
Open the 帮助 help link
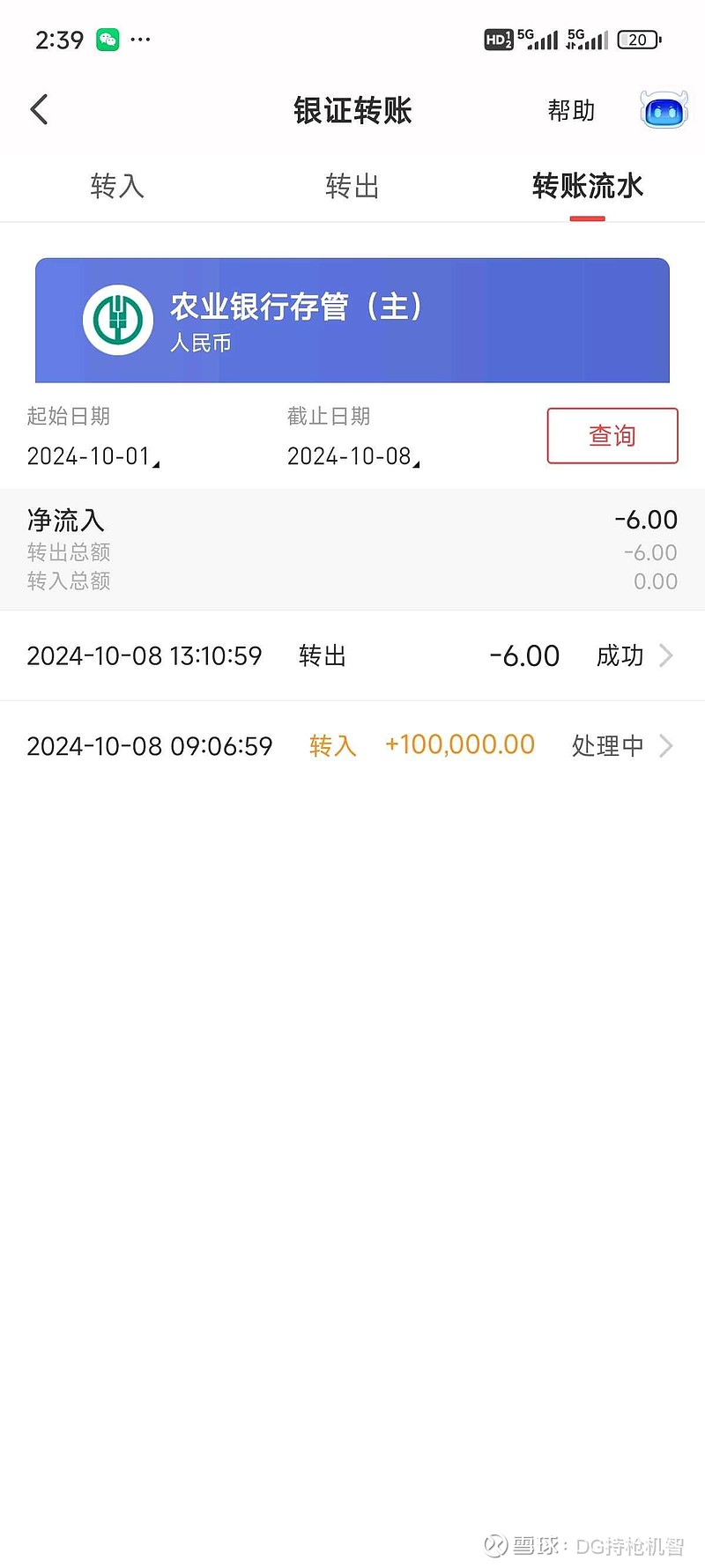pyautogui.click(x=571, y=111)
